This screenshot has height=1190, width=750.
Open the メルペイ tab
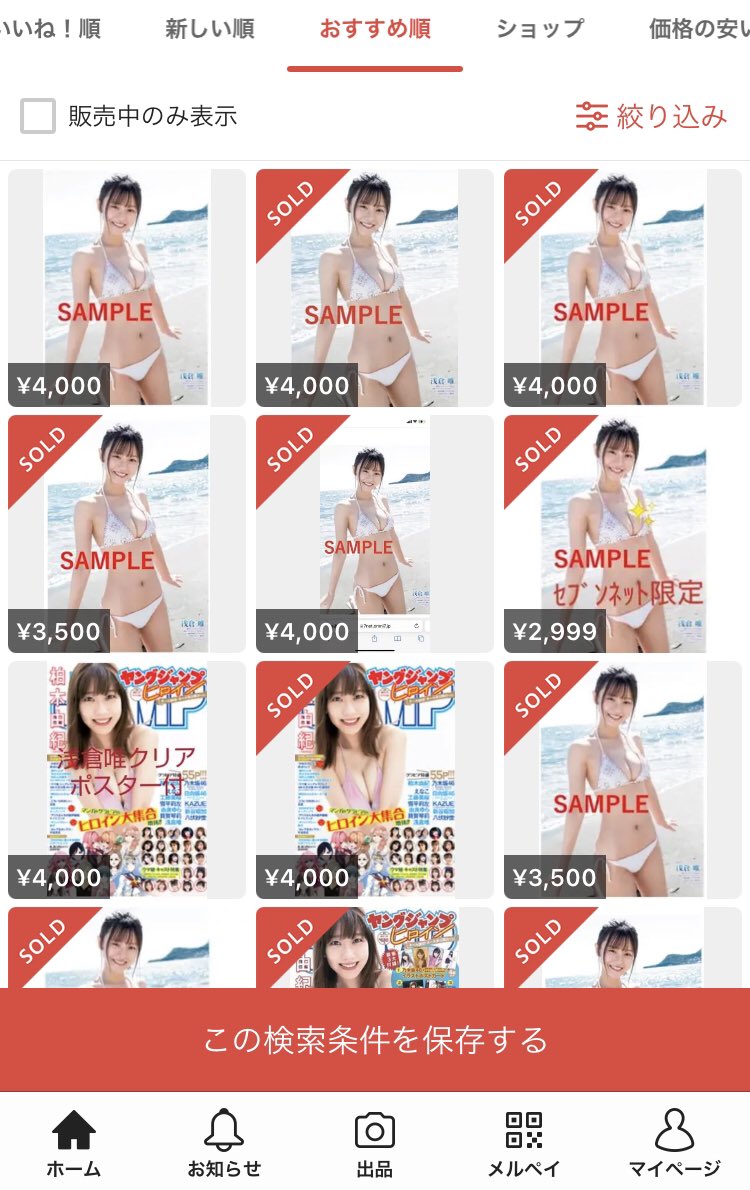523,1143
